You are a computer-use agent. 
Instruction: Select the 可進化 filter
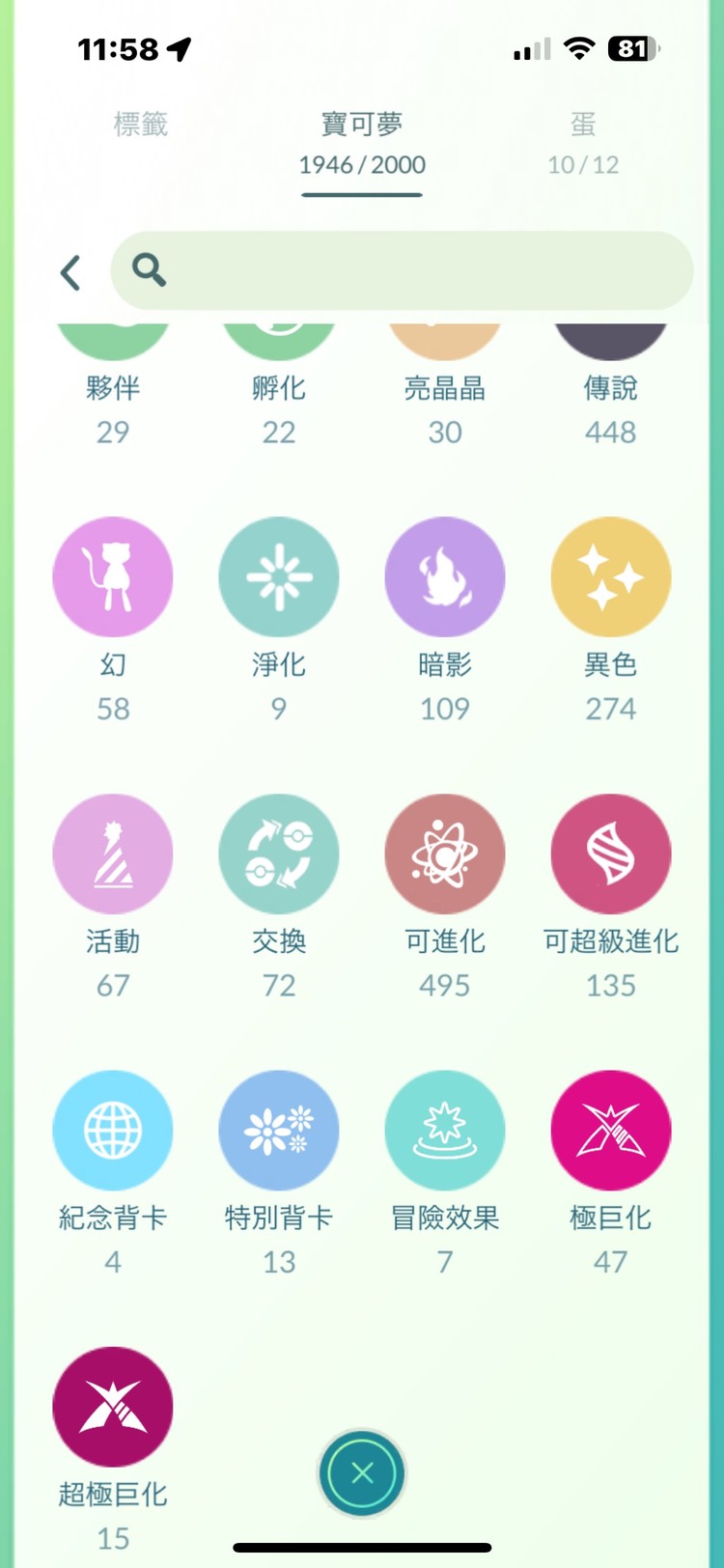pos(445,854)
